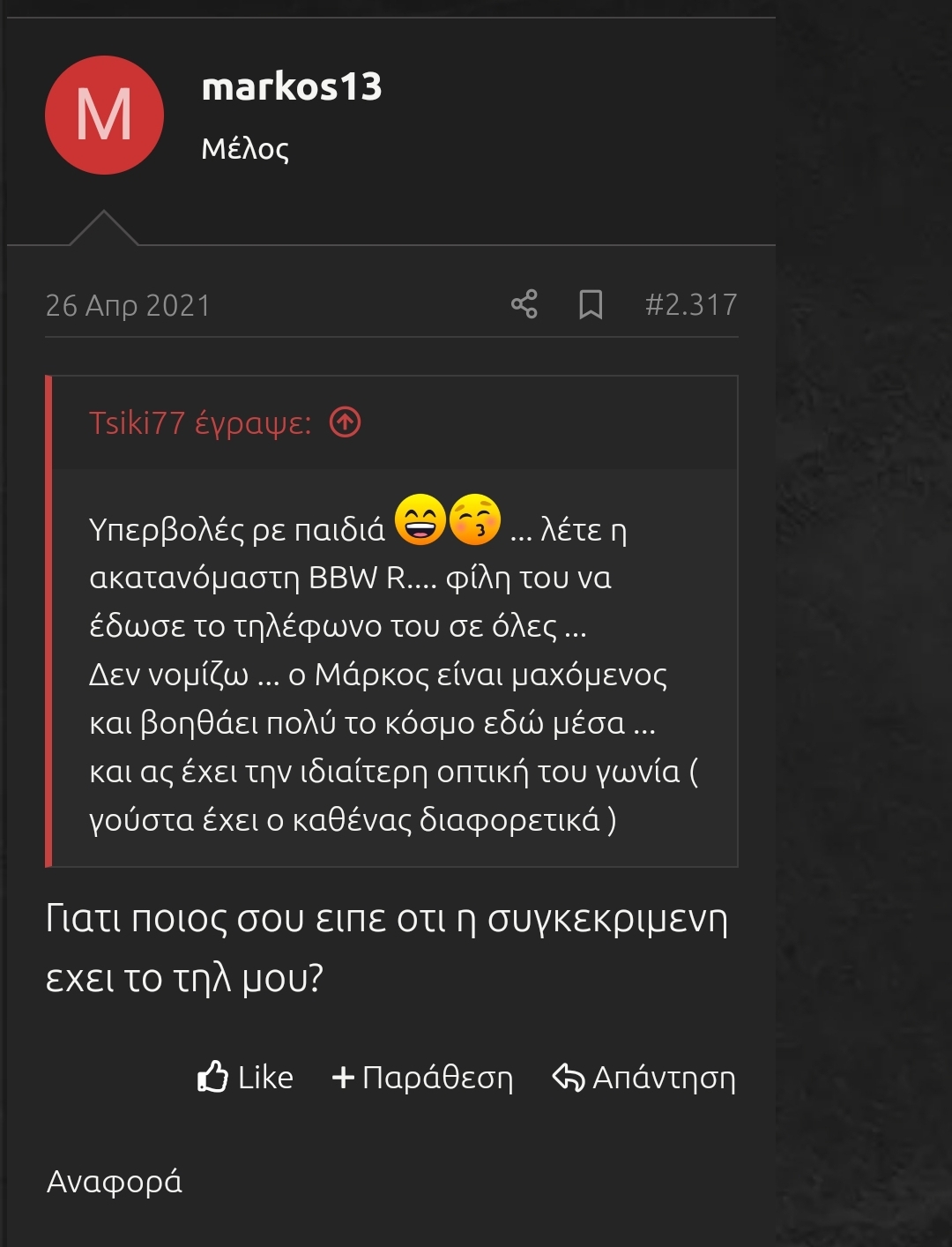Jump to Tsiki77's original quoted post

[x=345, y=423]
